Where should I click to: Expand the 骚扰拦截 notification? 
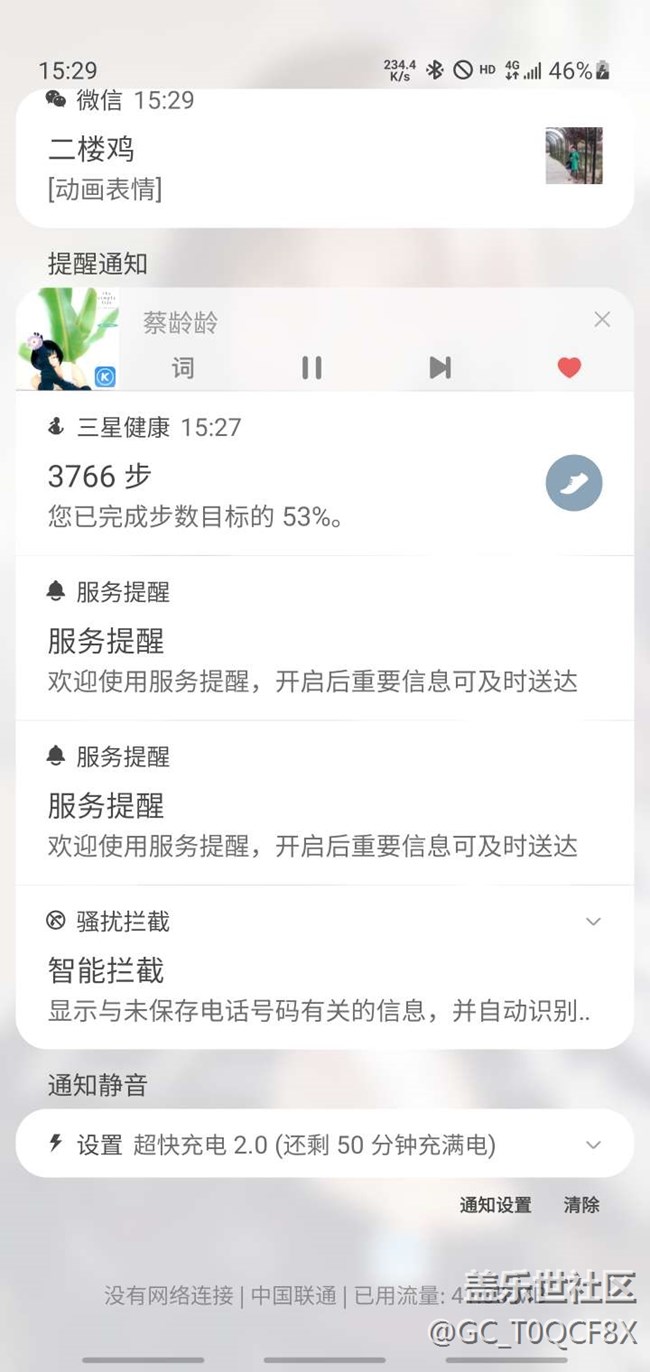[x=593, y=921]
